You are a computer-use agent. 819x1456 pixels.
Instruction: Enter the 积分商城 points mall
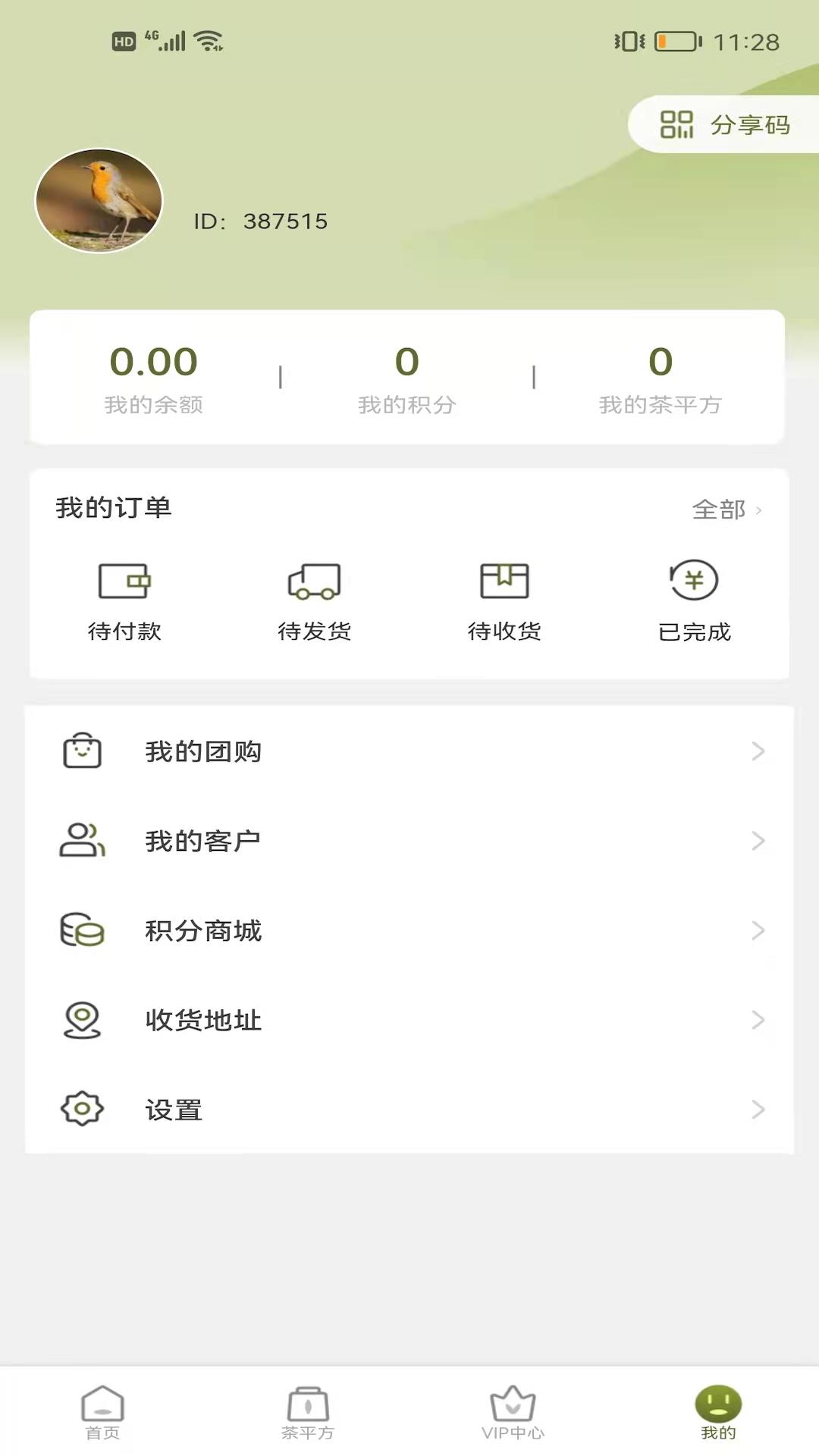click(x=409, y=930)
